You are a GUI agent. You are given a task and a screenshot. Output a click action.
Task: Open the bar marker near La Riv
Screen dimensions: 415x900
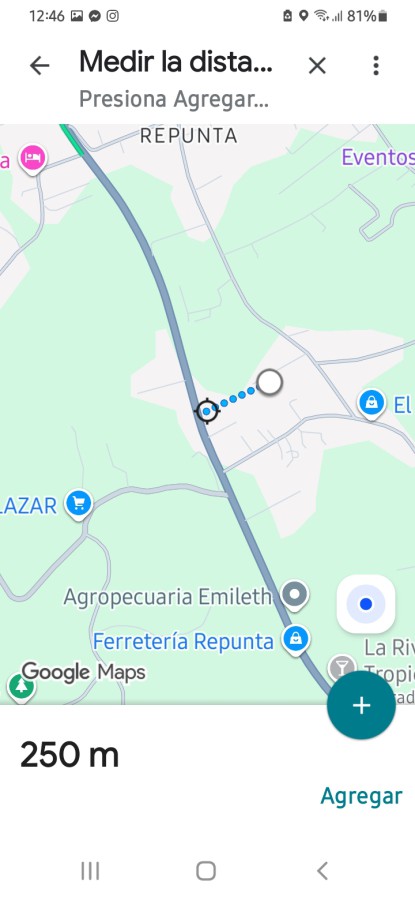tap(342, 668)
